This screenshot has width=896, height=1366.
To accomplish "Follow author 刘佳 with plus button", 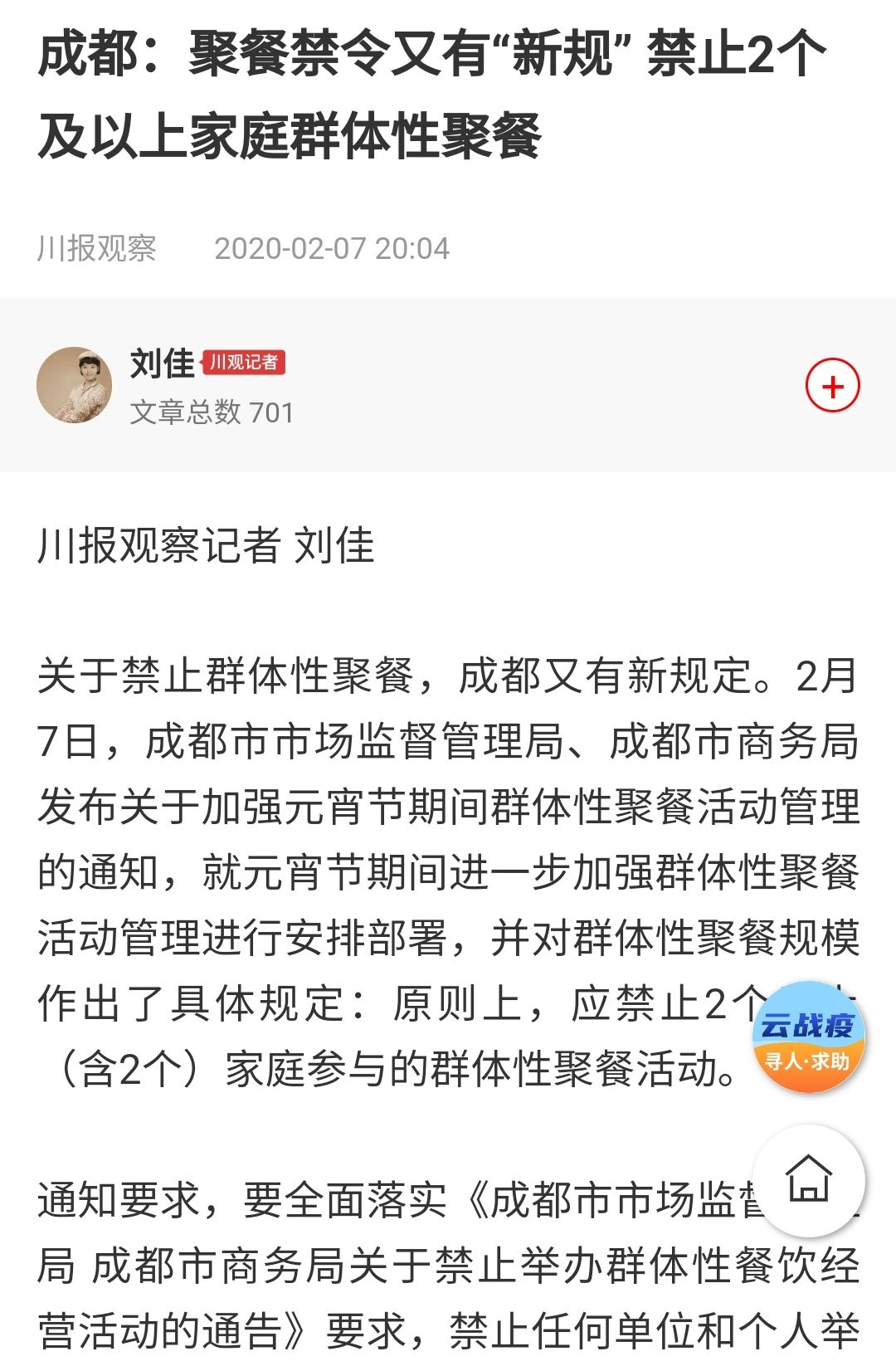I will point(833,386).
